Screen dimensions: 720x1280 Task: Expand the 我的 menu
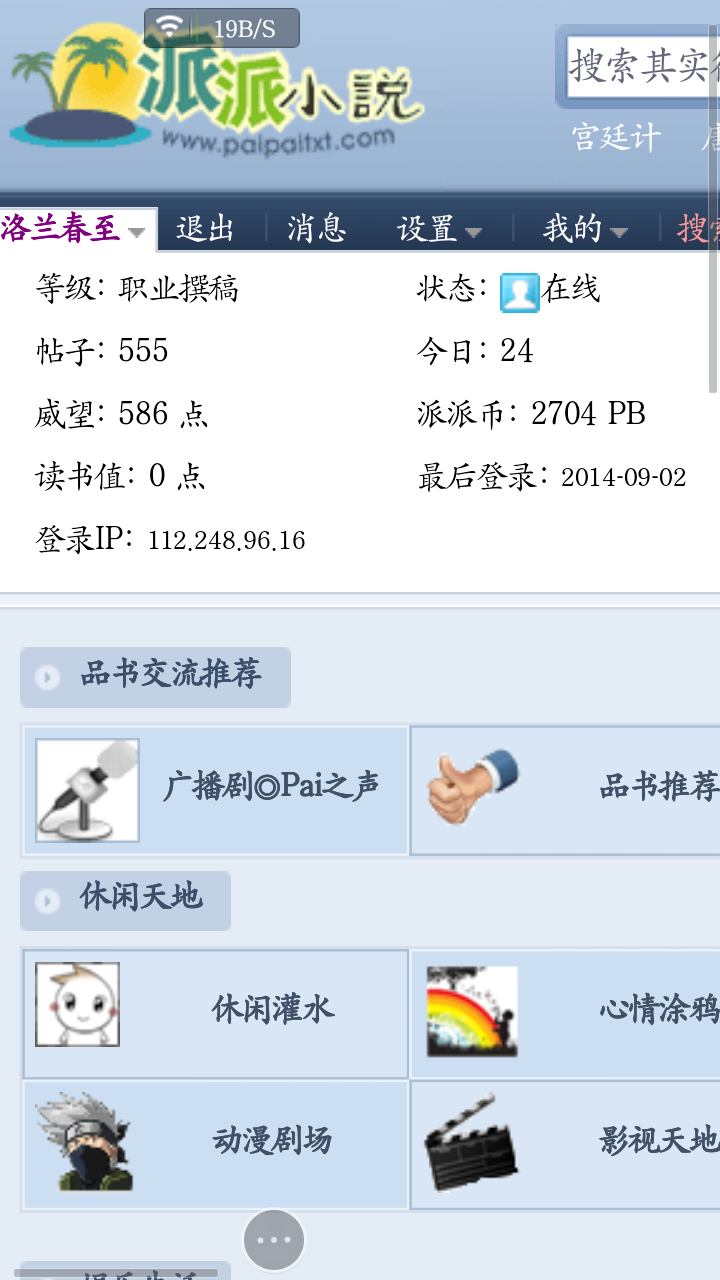click(585, 229)
